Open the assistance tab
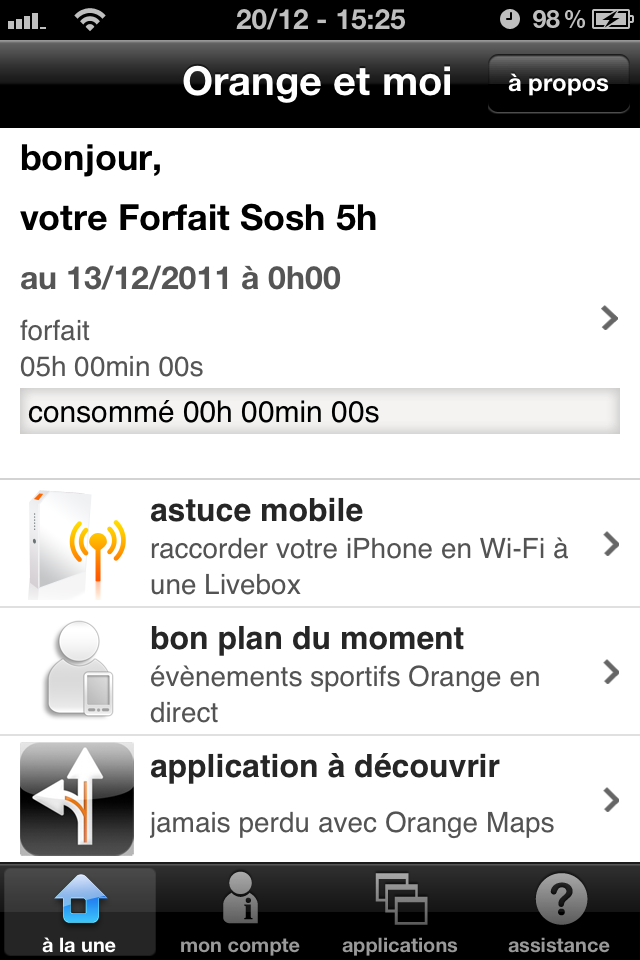The width and height of the screenshot is (640, 960). tap(558, 912)
